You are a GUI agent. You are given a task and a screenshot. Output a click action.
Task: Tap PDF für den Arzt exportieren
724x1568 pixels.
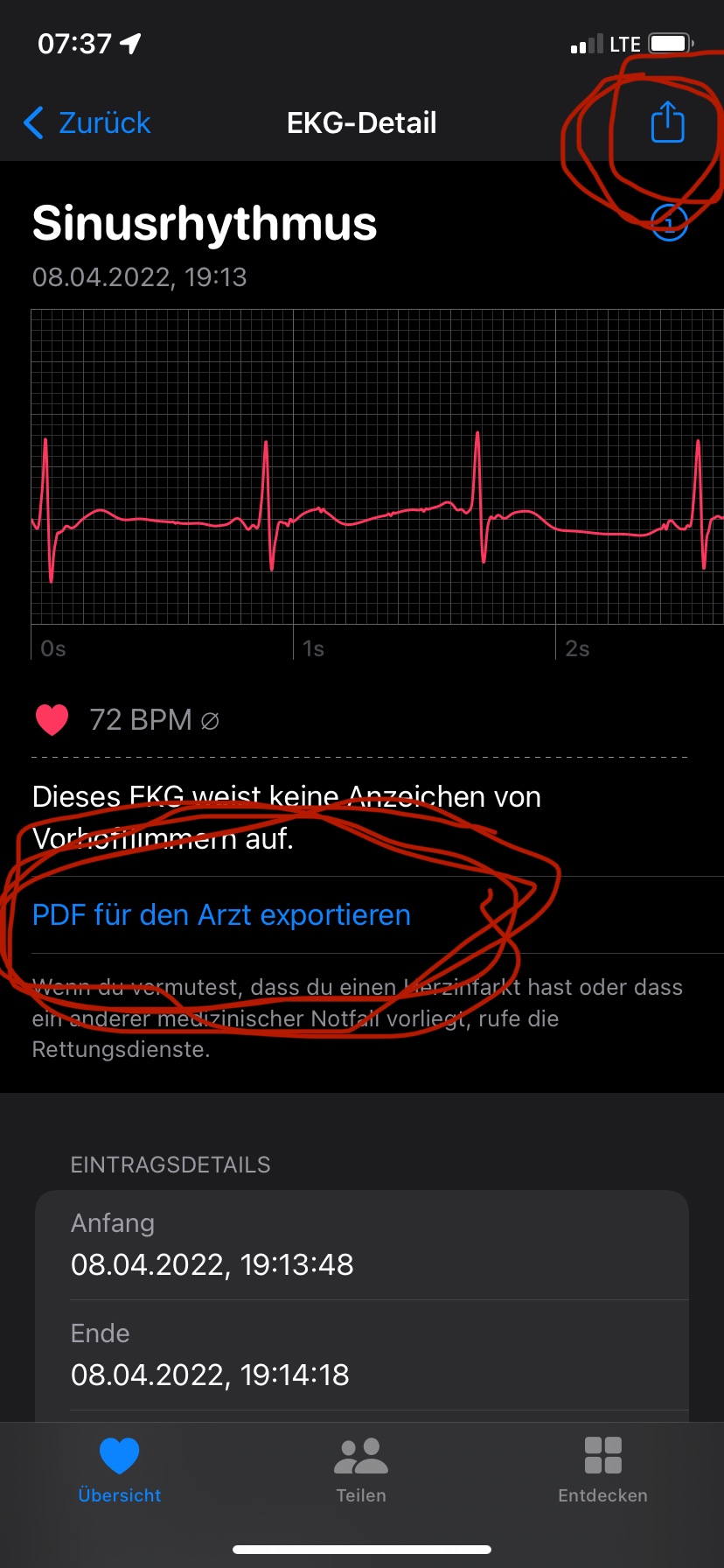click(x=221, y=915)
